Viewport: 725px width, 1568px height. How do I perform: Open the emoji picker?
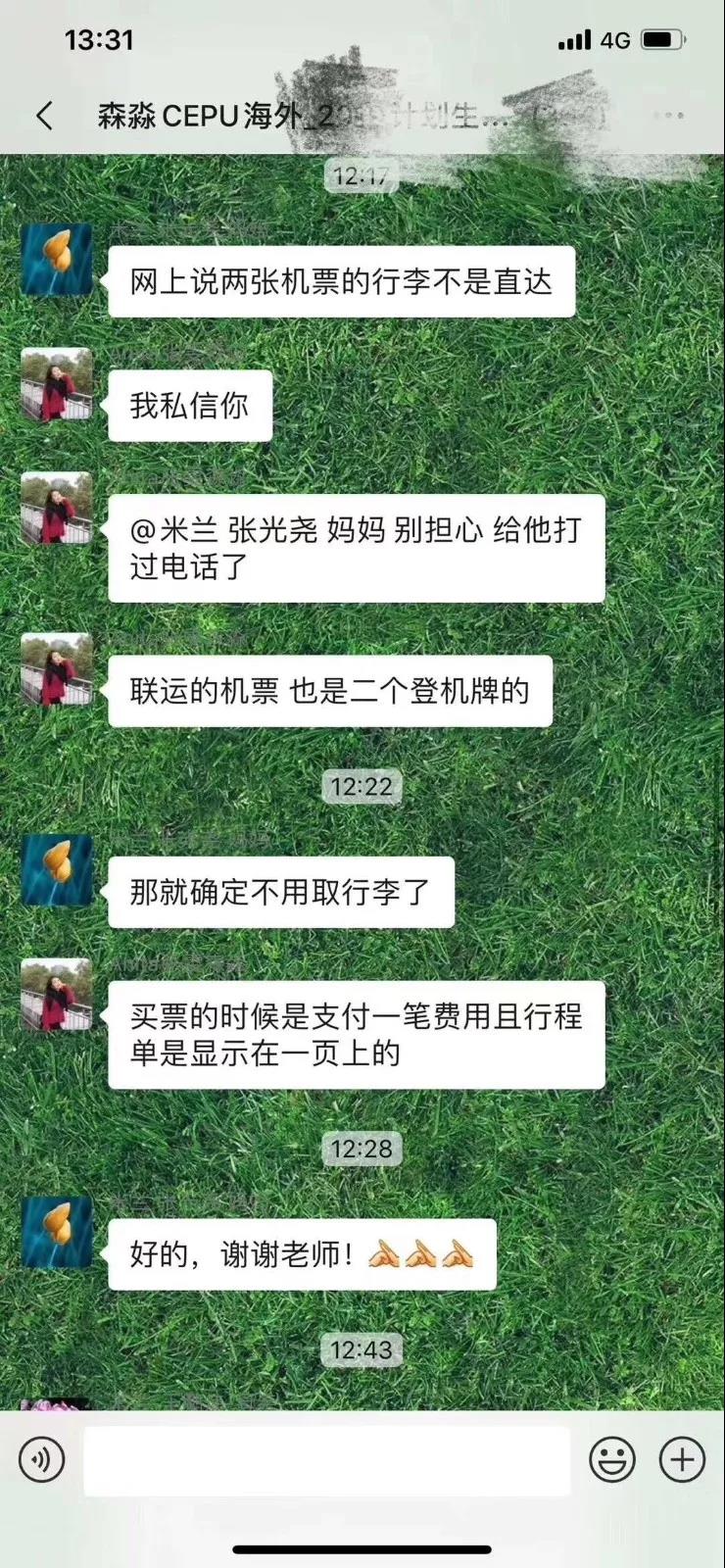(x=612, y=1460)
